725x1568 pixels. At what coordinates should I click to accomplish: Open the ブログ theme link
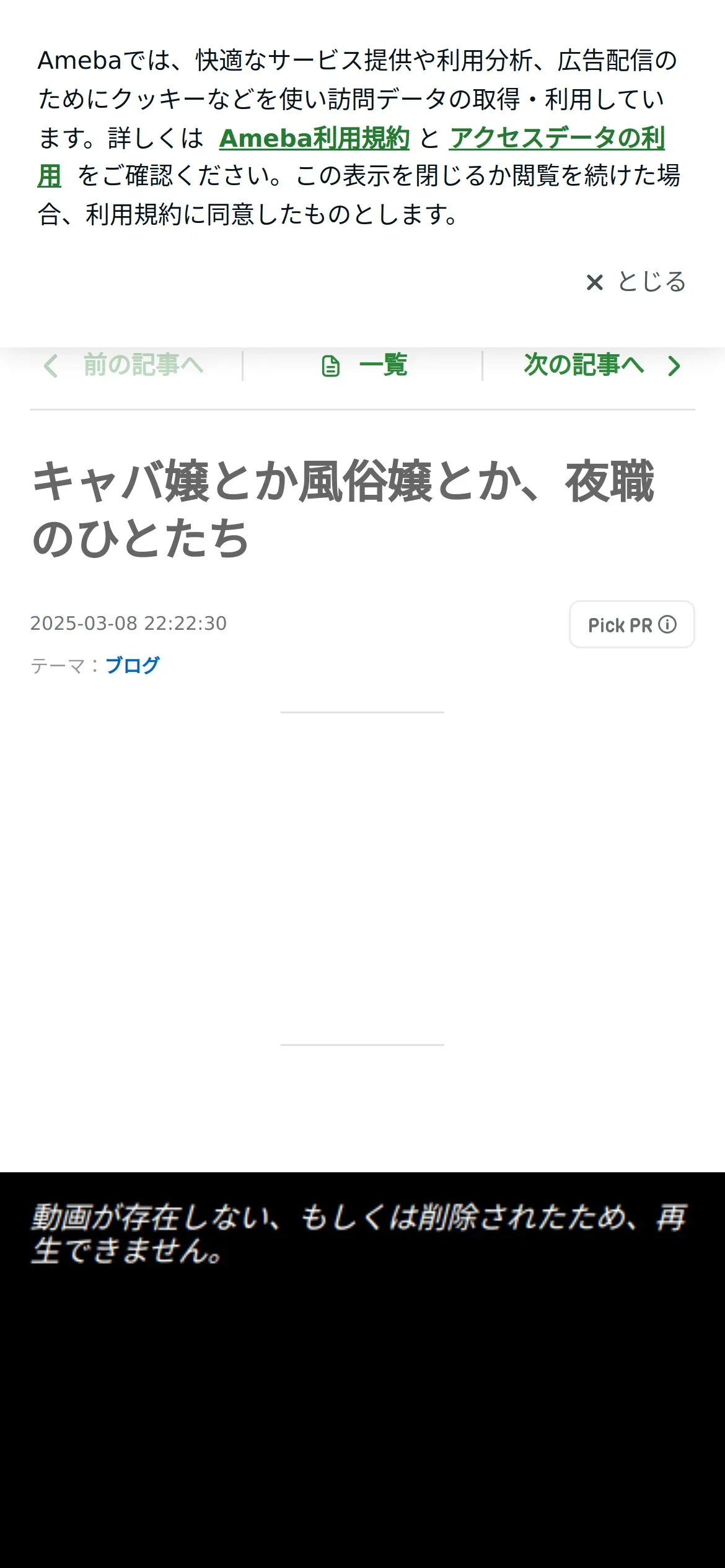[x=133, y=665]
